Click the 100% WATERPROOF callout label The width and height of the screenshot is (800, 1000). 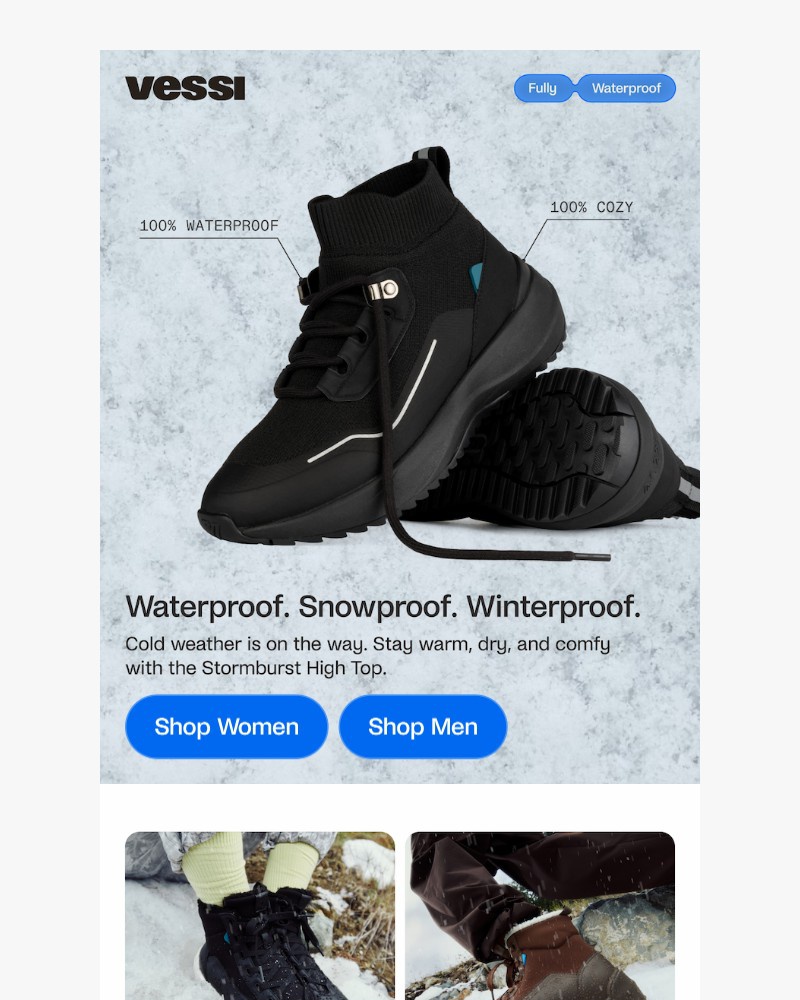tap(210, 226)
